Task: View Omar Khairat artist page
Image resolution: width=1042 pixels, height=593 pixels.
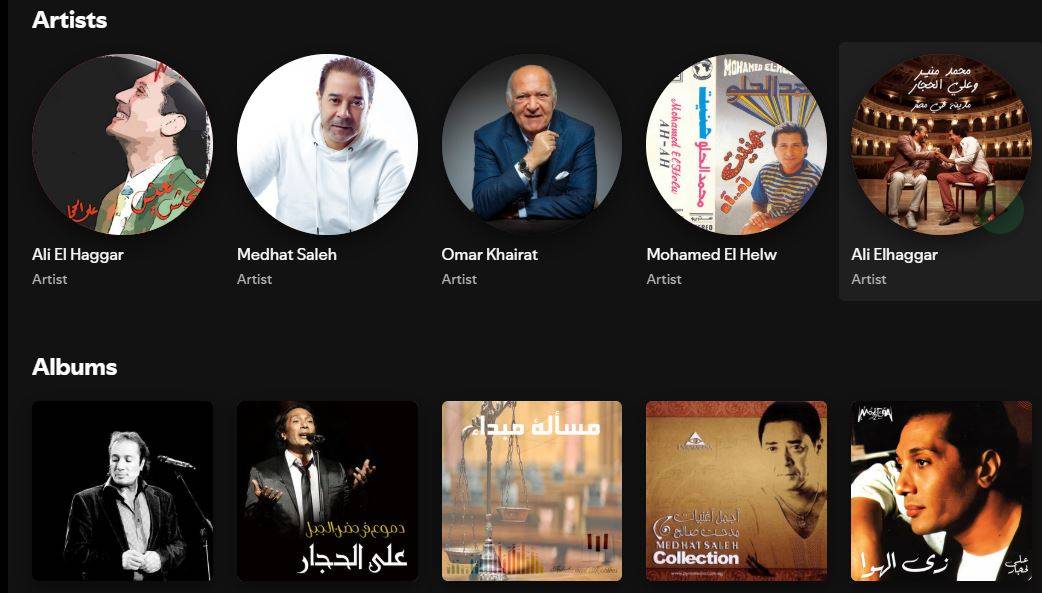Action: (x=531, y=144)
